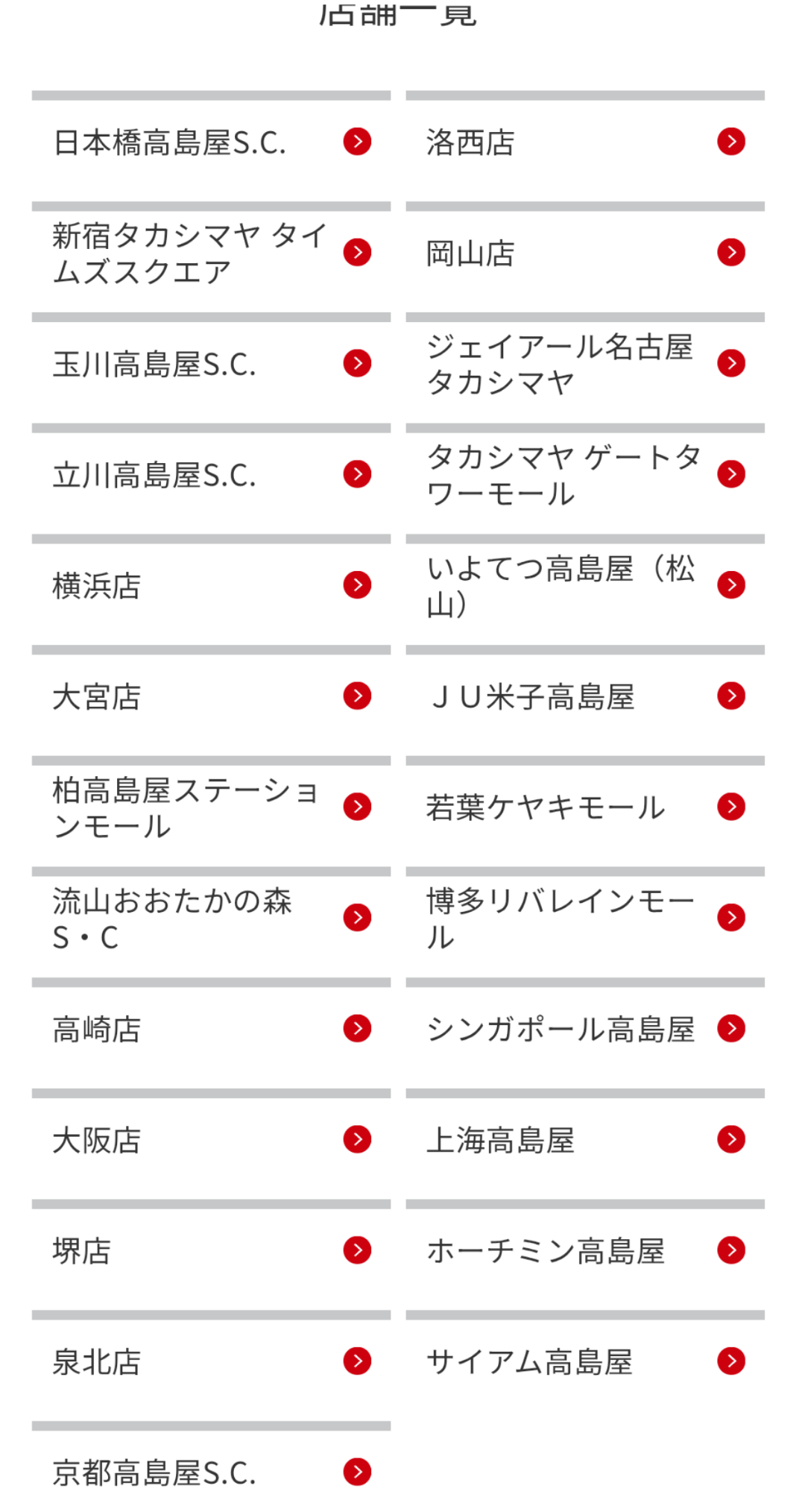Open 博多リバレインモール page
805x1512 pixels.
[x=585, y=918]
